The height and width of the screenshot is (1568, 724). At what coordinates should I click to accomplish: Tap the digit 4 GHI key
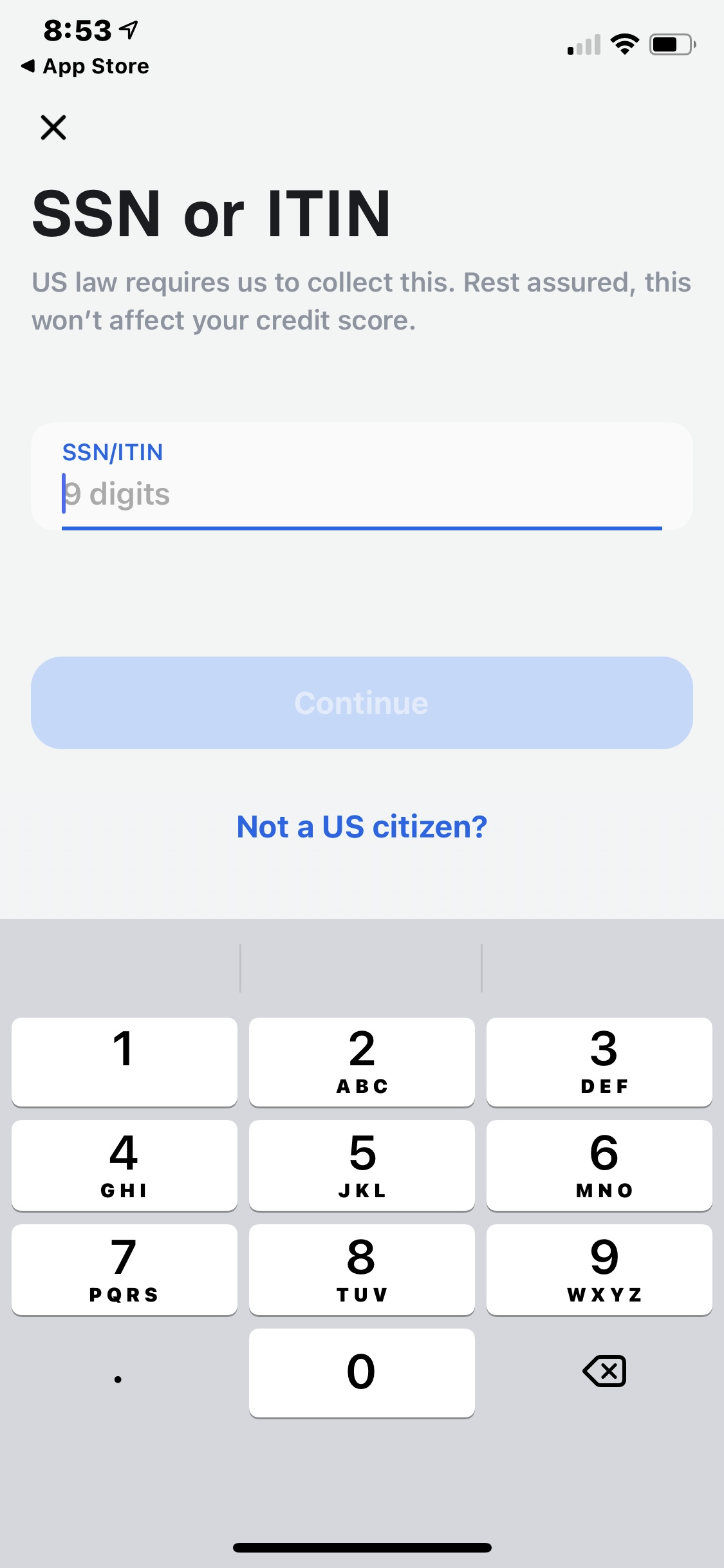124,1165
